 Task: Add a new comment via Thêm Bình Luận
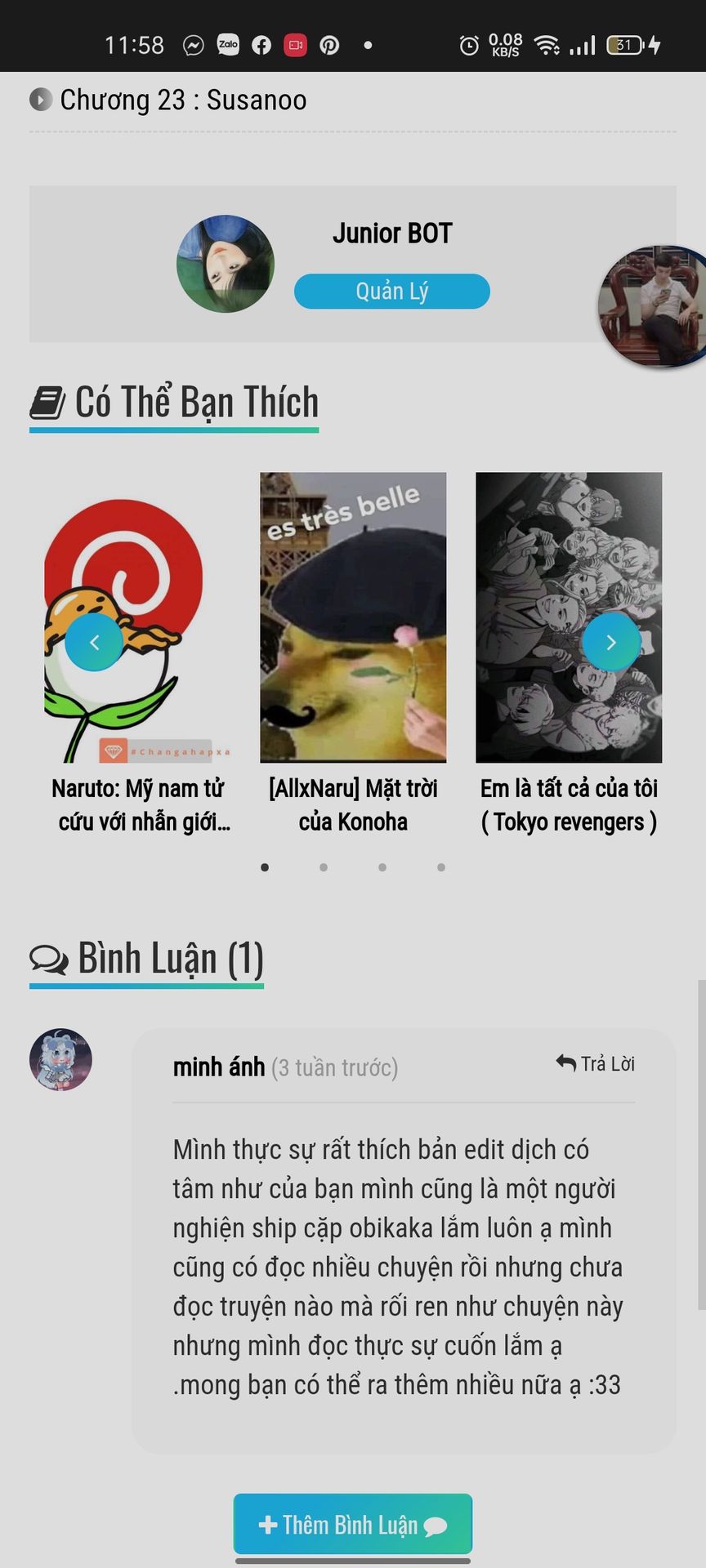[x=353, y=1524]
